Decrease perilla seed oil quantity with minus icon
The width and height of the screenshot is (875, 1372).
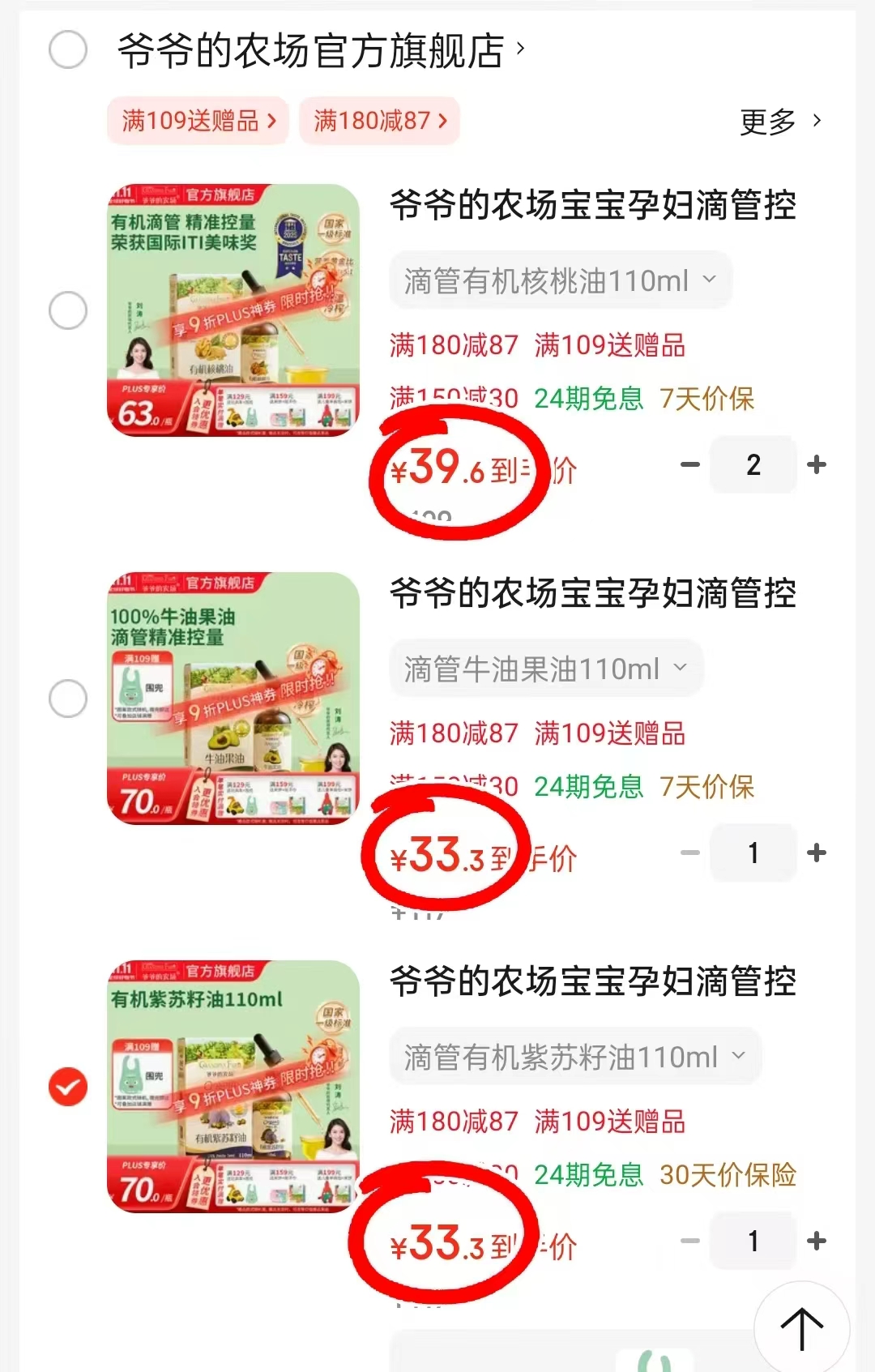click(690, 1240)
